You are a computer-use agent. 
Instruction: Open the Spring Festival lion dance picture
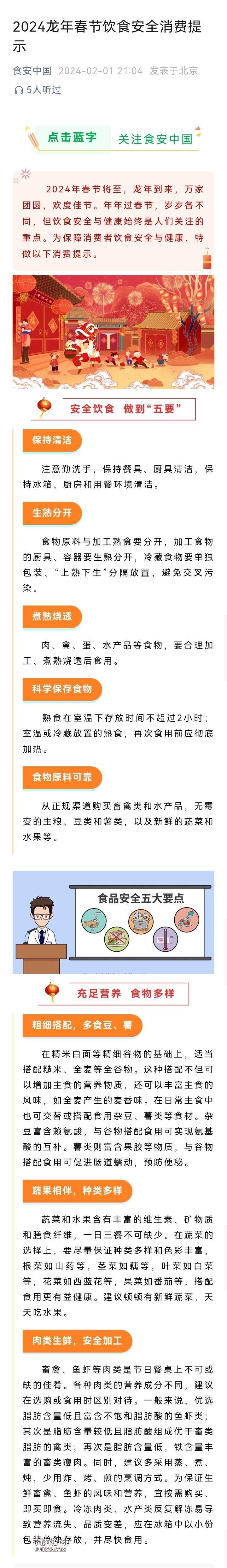[x=113, y=332]
